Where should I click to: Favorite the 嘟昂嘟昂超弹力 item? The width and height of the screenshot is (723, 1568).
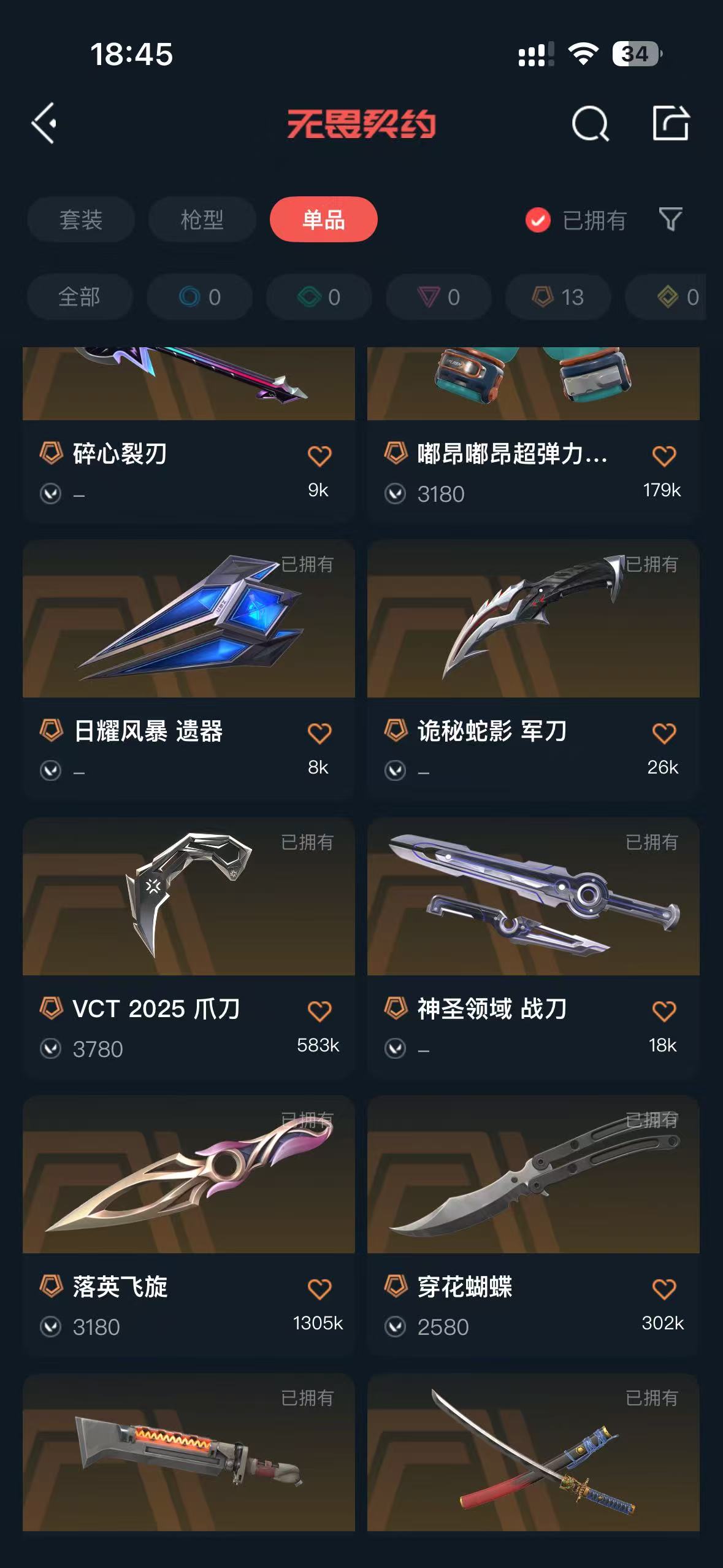pos(664,456)
